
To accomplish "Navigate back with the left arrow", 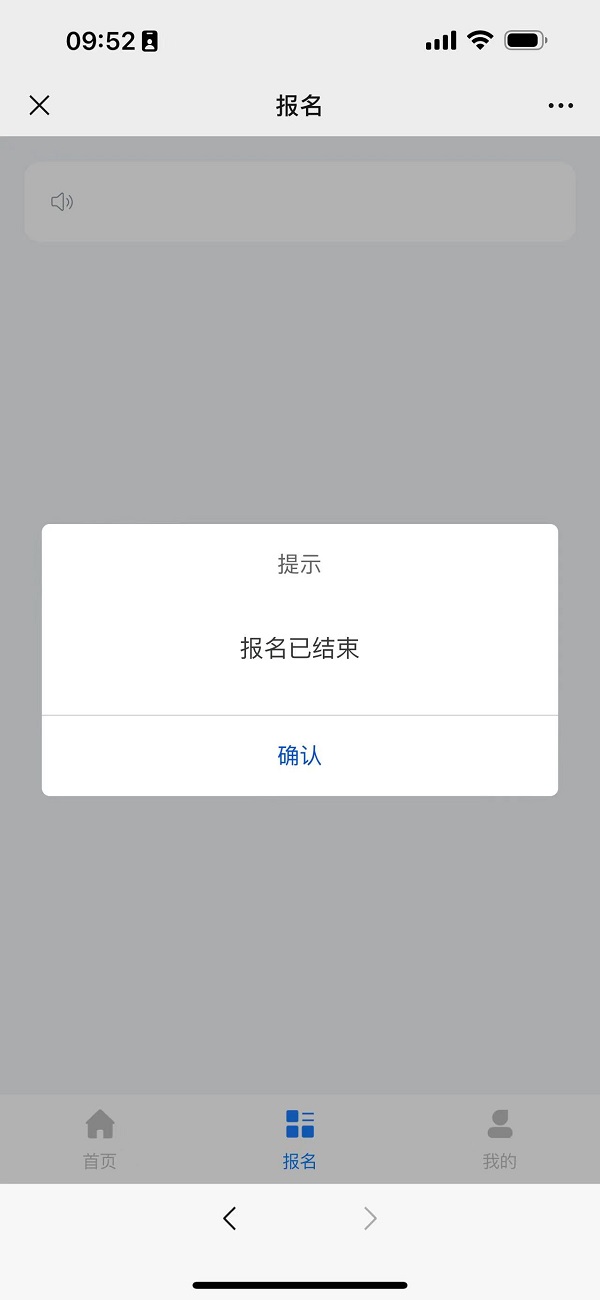I will tap(230, 1217).
